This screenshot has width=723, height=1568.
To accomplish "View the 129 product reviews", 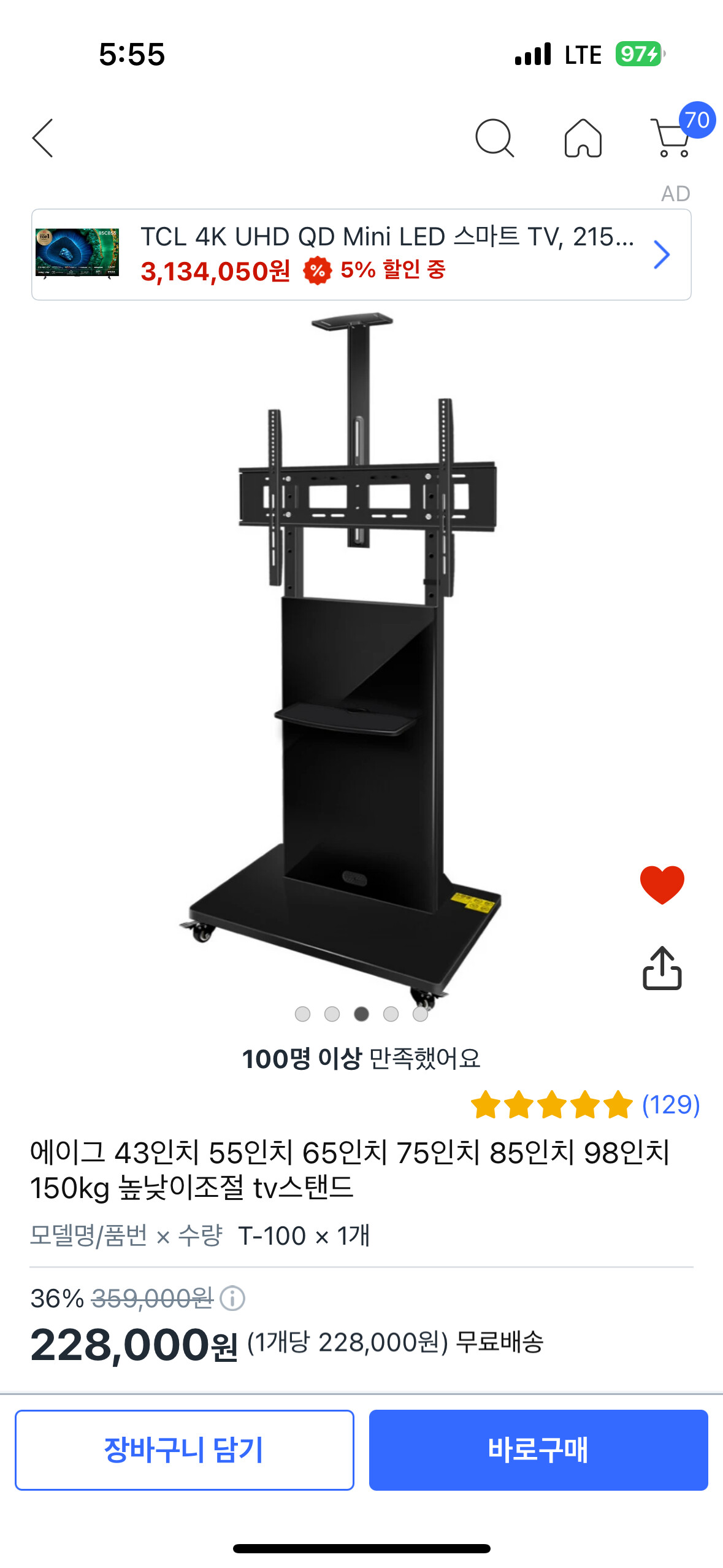I will coord(670,1105).
